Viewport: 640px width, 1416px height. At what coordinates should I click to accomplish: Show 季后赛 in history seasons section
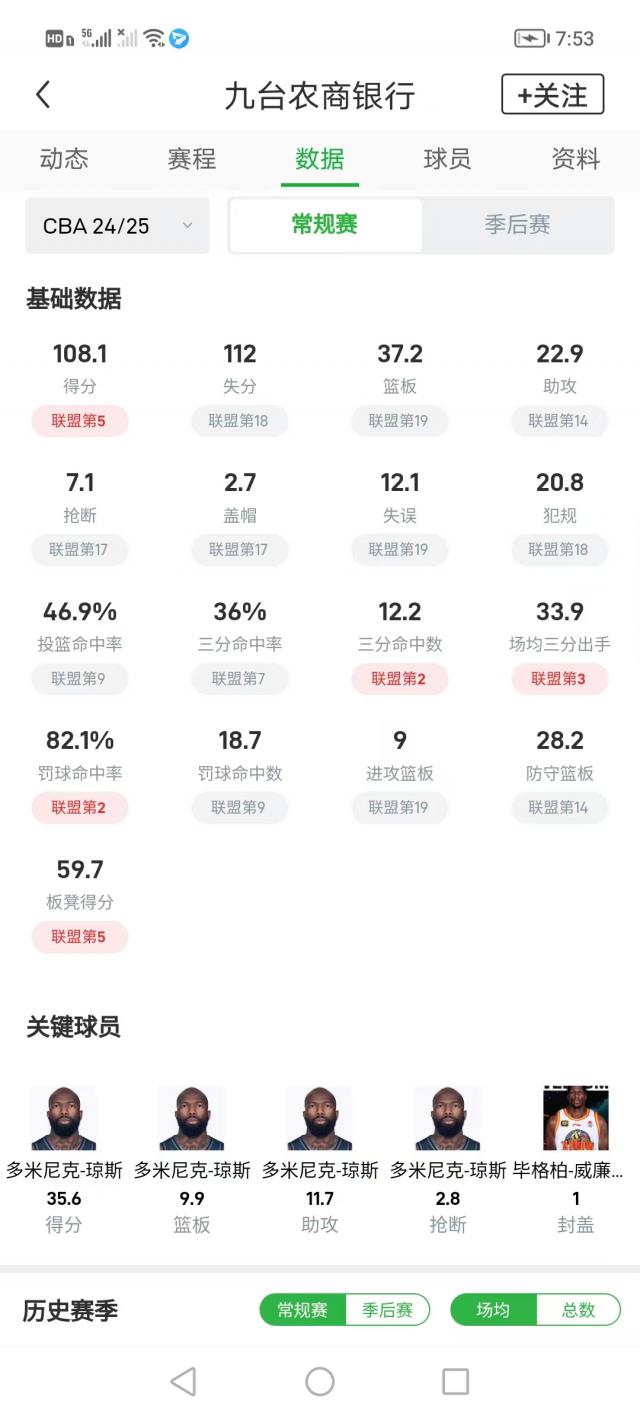click(x=387, y=1310)
